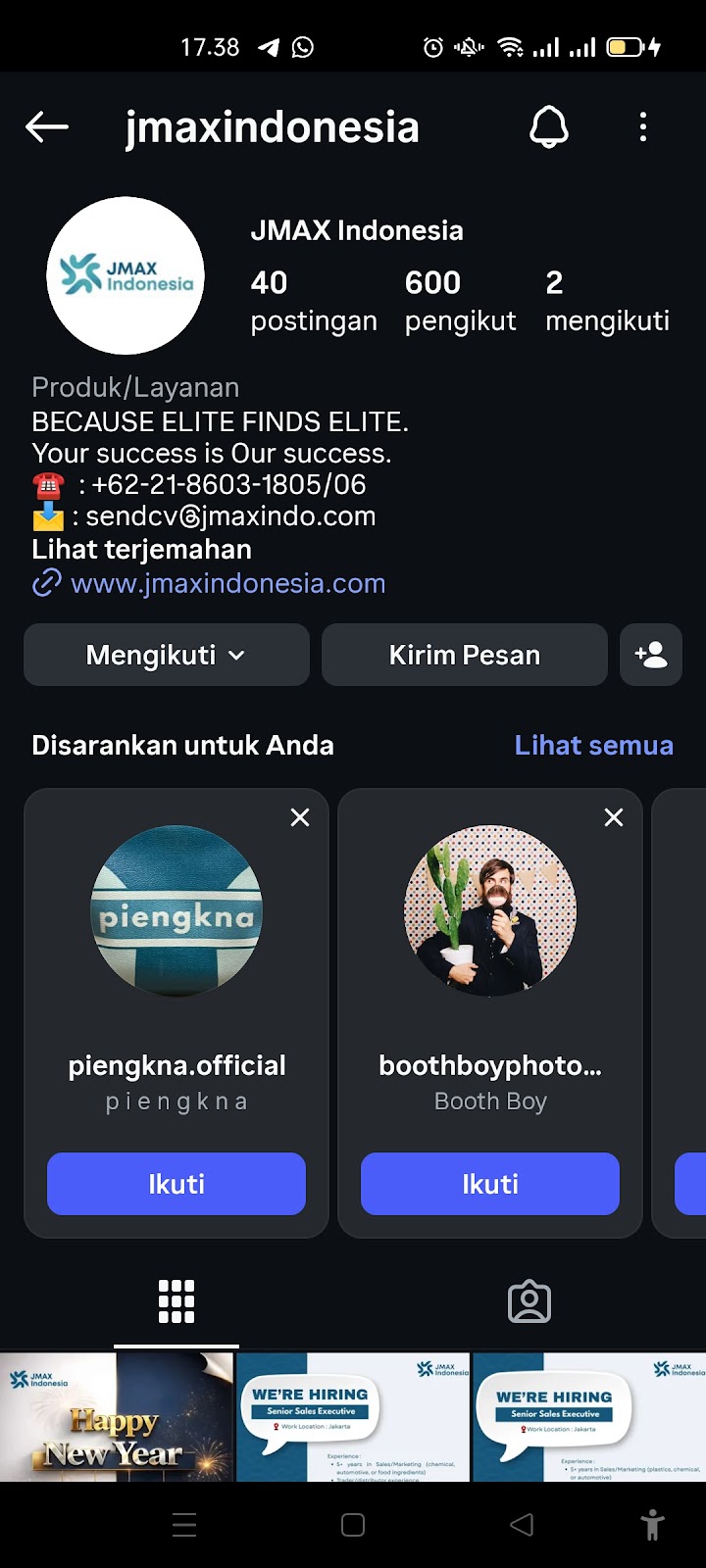
Task: Tap the system home button
Action: coord(353,1525)
